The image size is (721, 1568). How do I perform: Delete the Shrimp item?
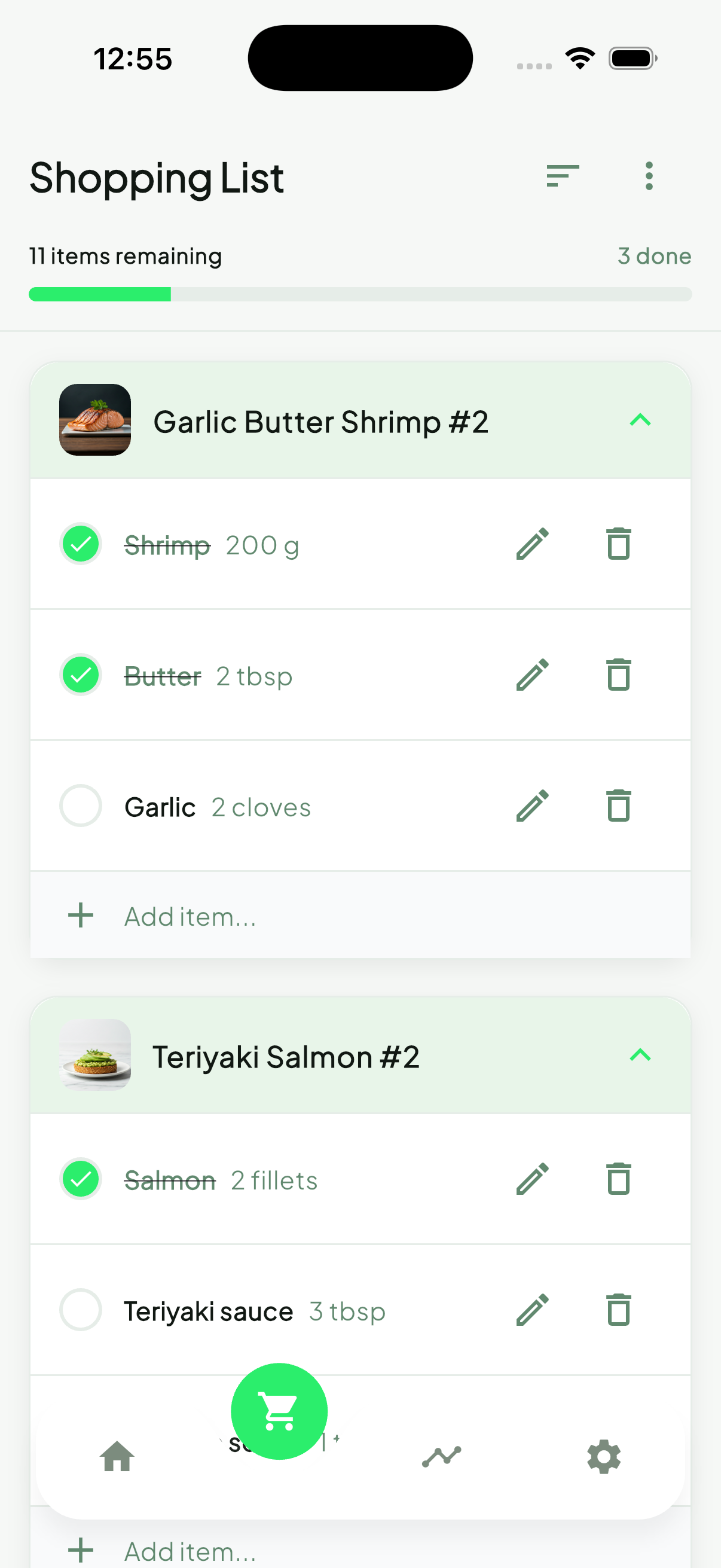click(x=618, y=544)
